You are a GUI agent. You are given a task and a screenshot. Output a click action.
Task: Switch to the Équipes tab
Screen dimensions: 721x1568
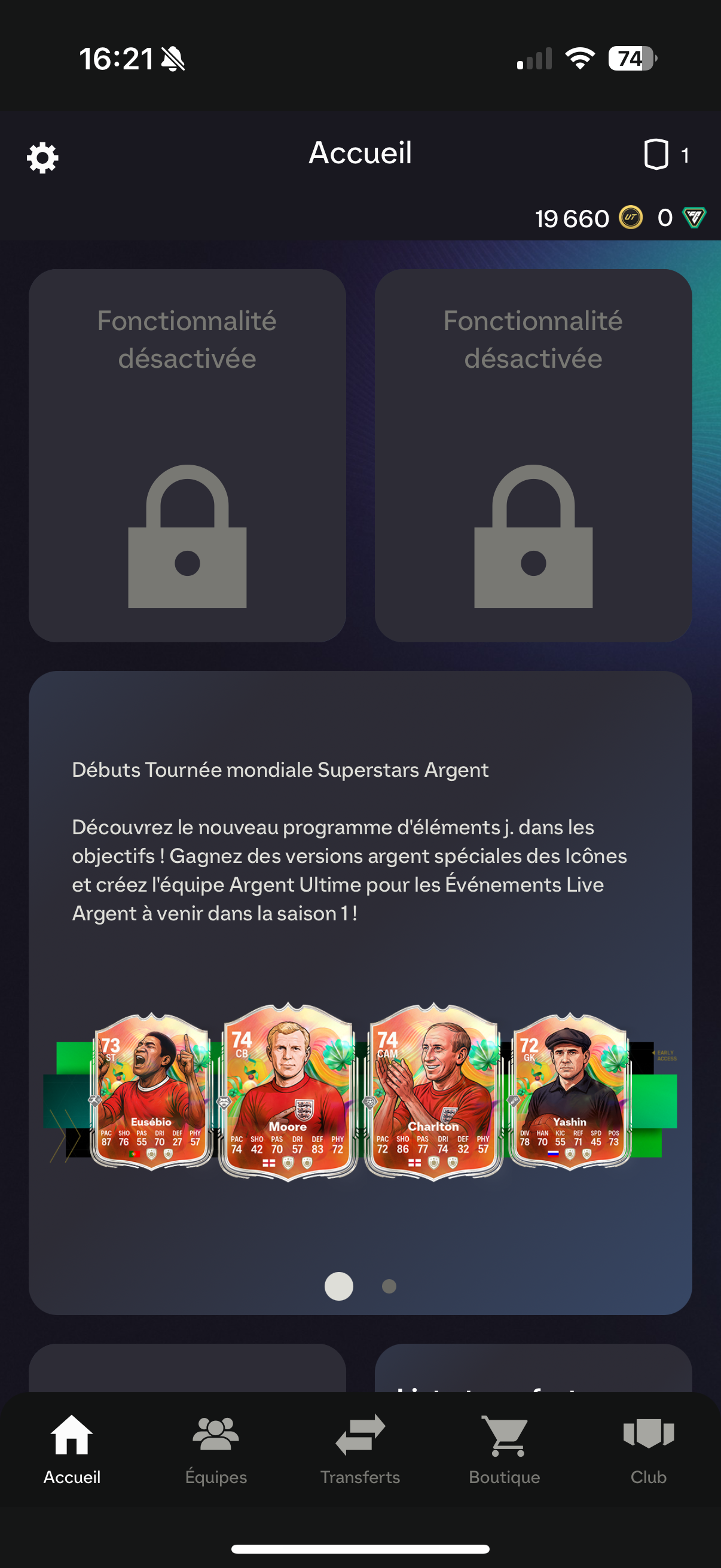tap(216, 1450)
